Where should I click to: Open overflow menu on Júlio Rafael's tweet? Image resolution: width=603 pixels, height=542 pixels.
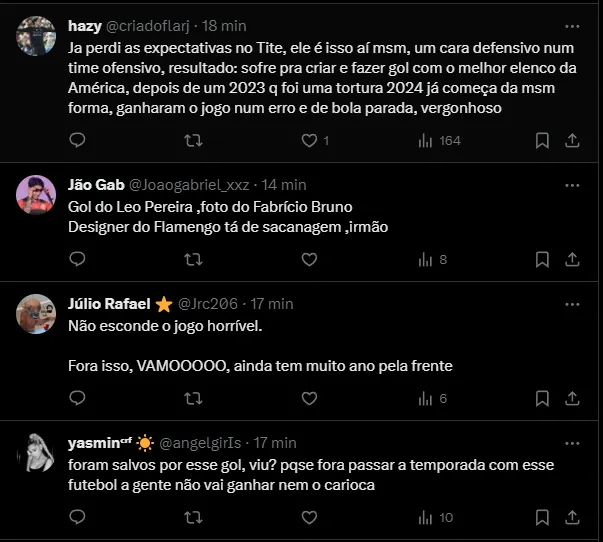coord(571,302)
